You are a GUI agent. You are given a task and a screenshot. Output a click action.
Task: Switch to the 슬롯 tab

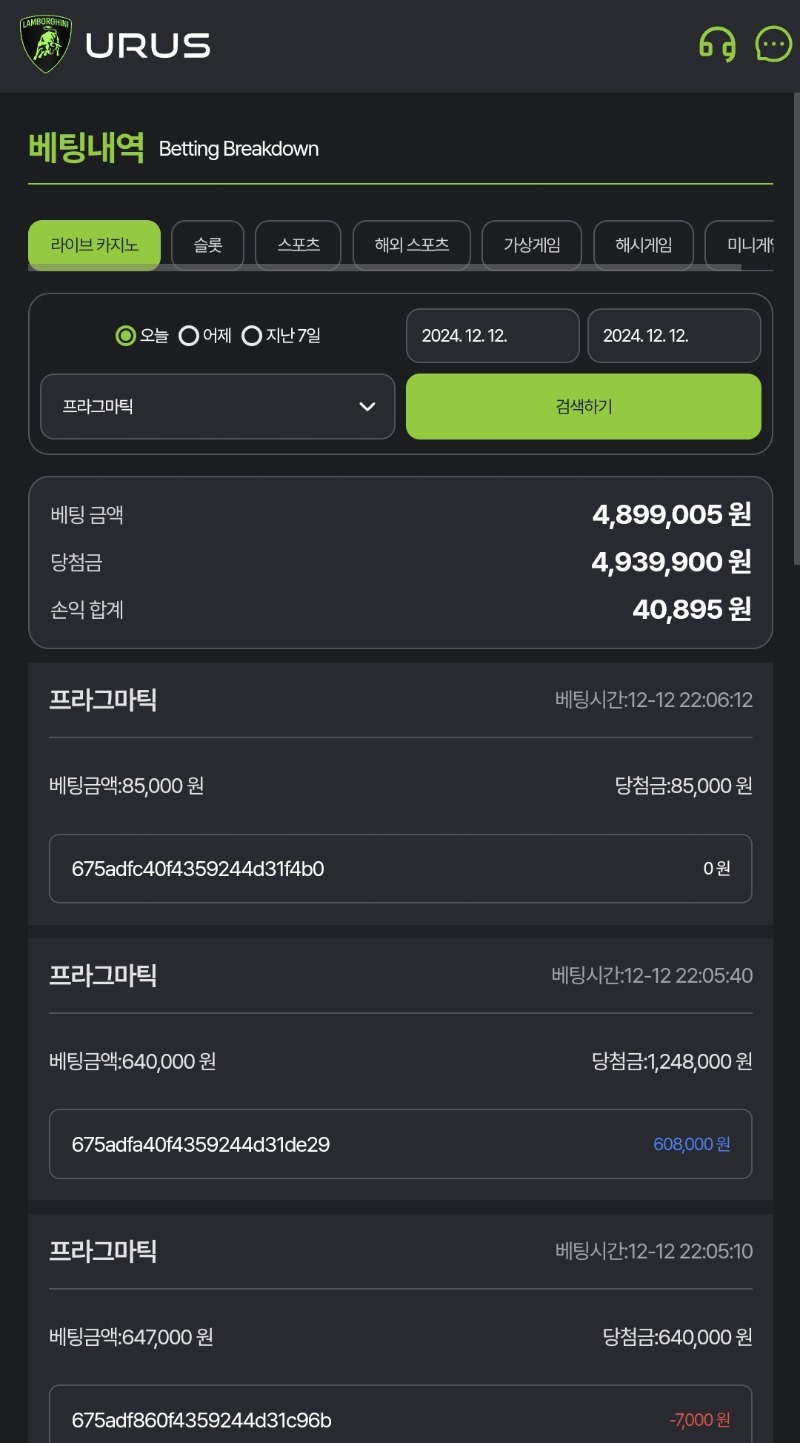pyautogui.click(x=208, y=245)
